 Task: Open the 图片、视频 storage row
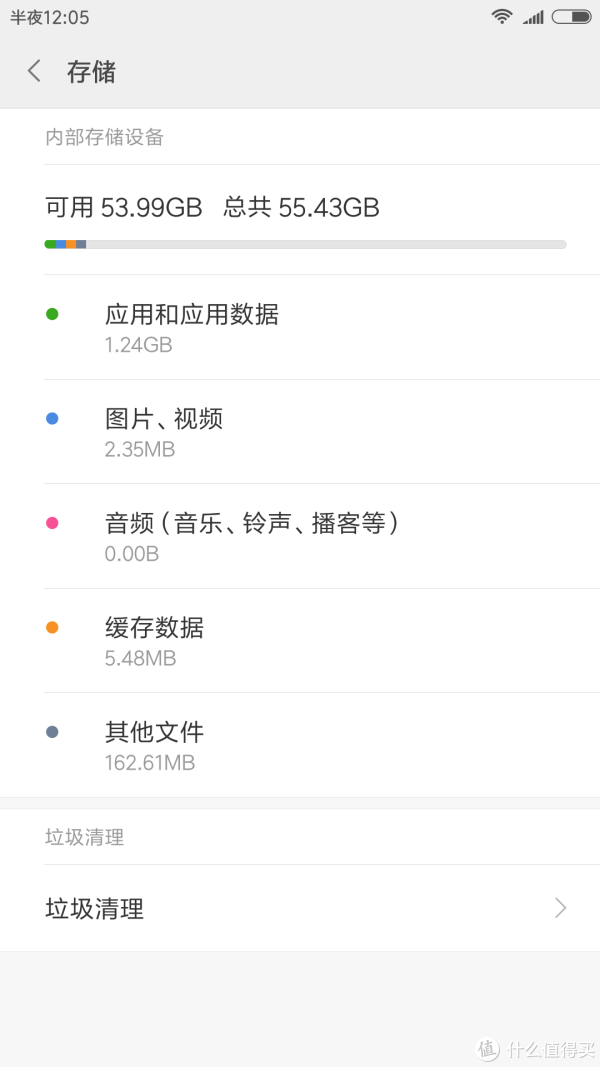[300, 432]
